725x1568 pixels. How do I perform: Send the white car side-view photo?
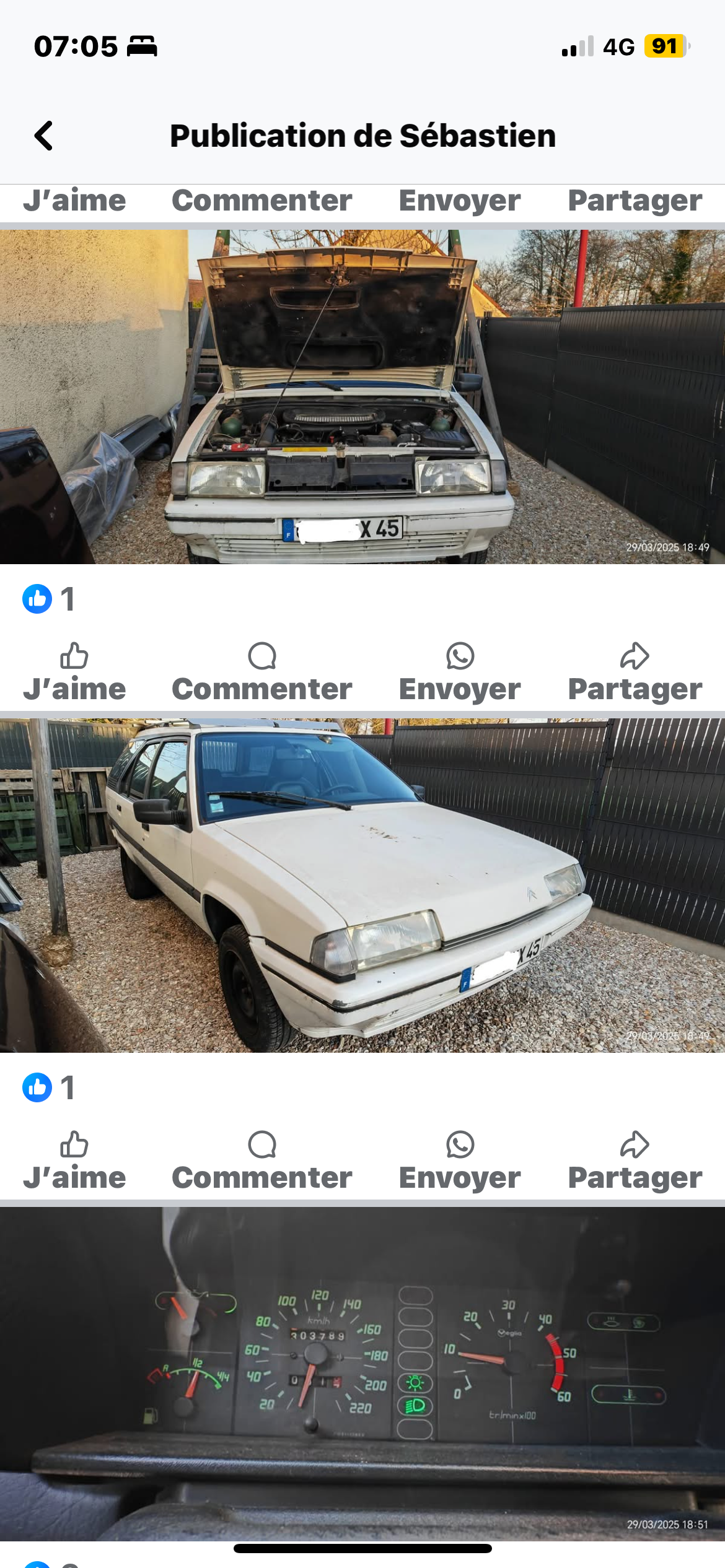coord(460,1161)
